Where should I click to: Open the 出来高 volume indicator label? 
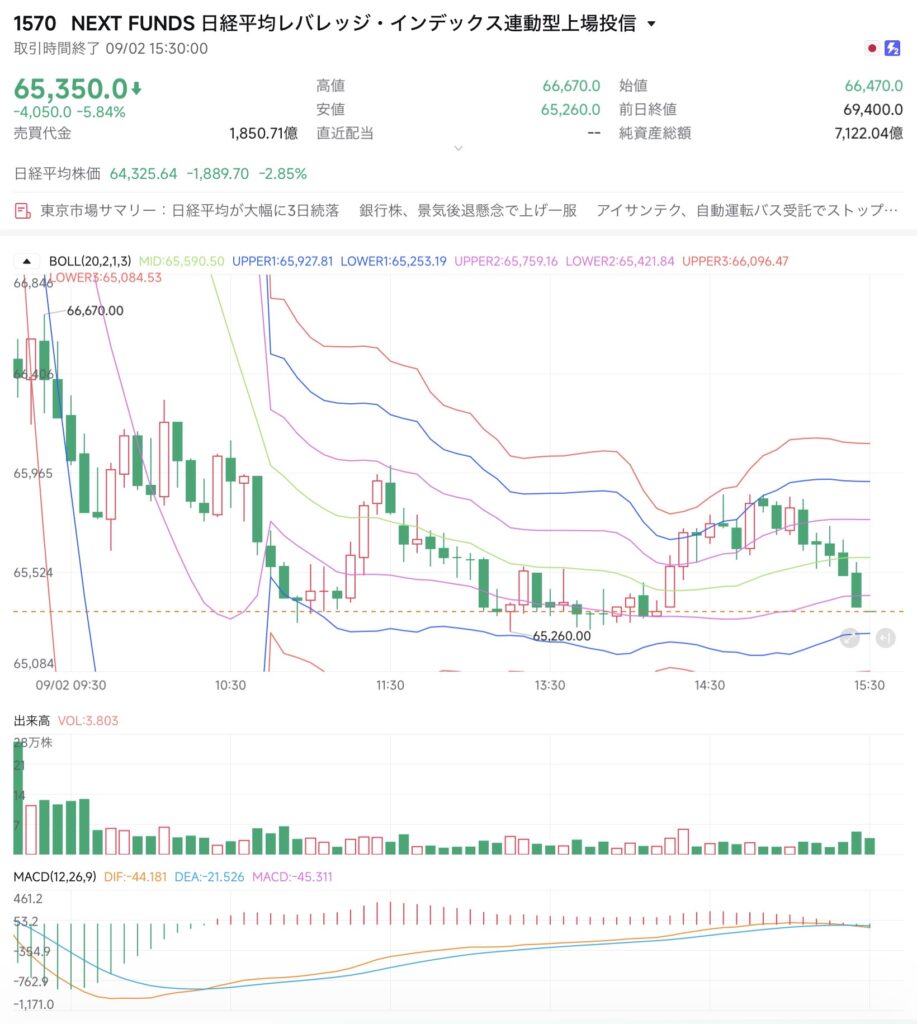click(32, 721)
